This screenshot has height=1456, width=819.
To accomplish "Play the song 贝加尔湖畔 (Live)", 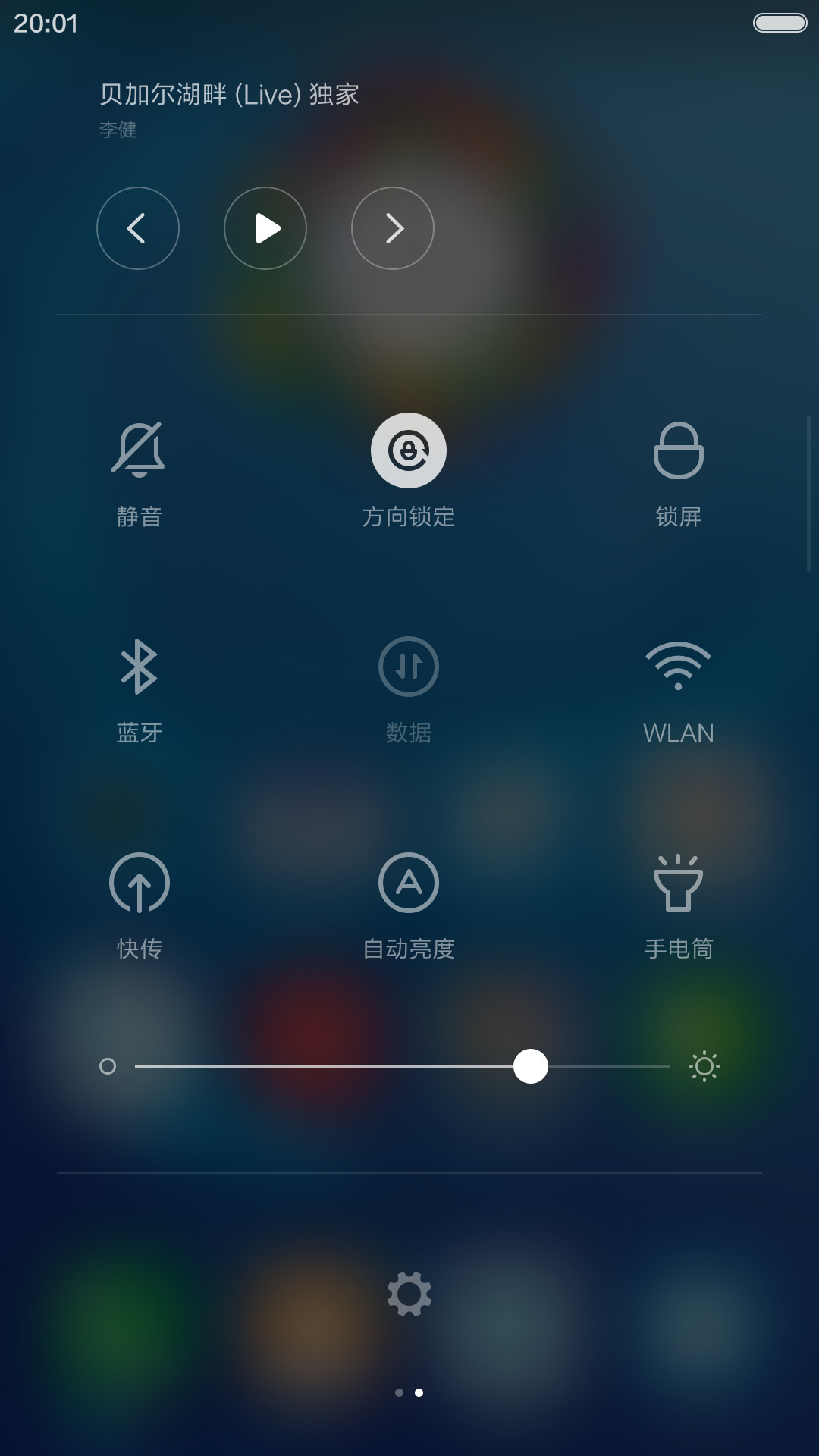I will pos(265,228).
